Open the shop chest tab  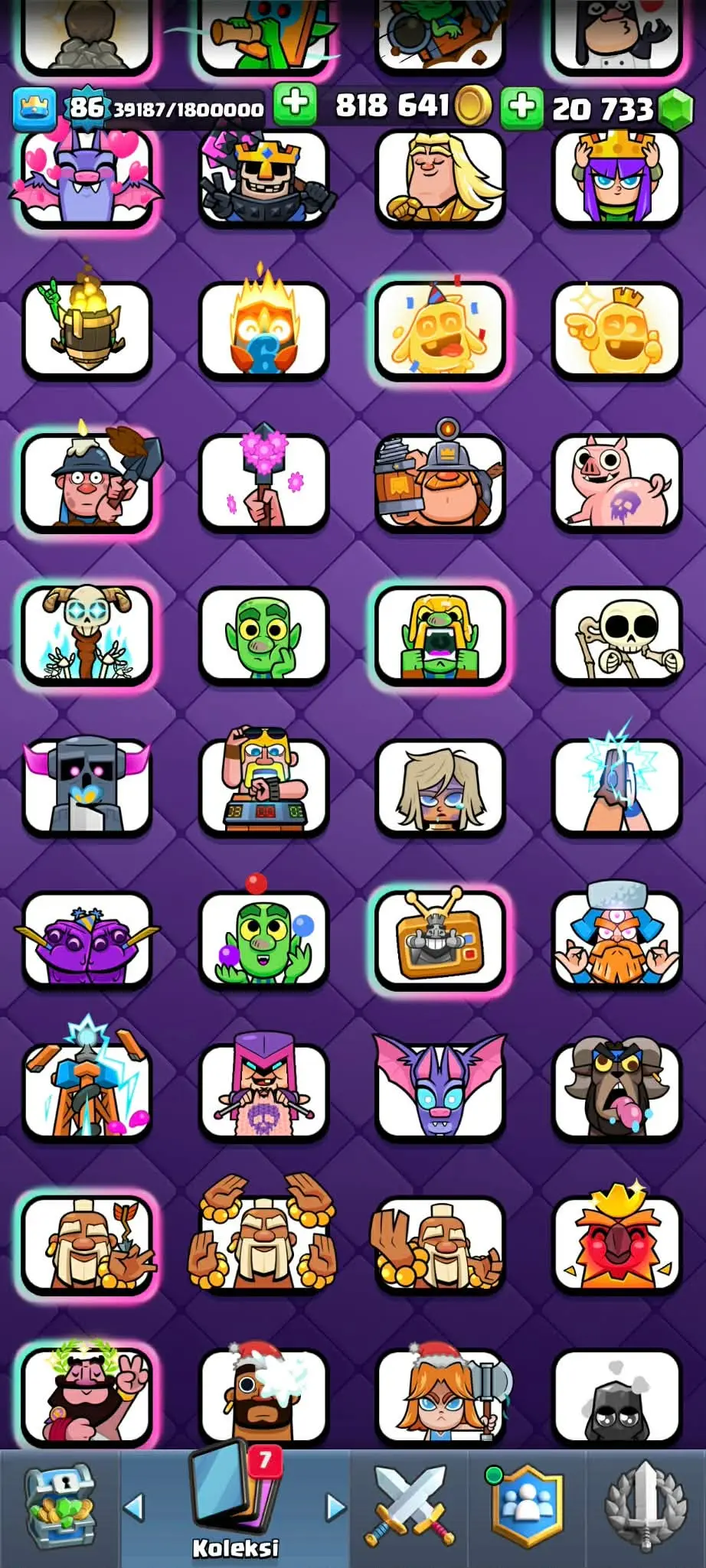(x=60, y=1506)
